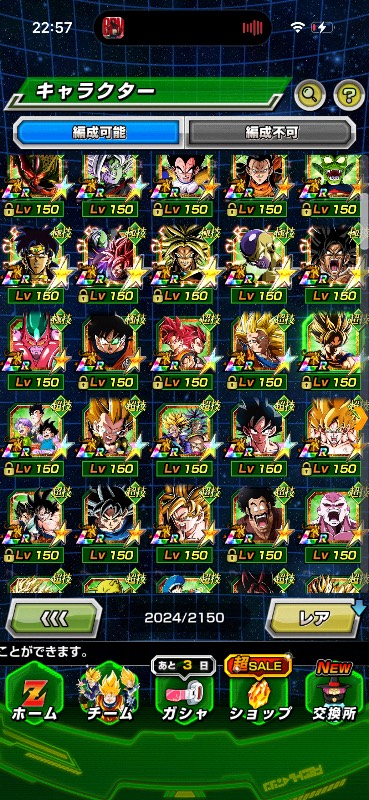Viewport: 369px width, 800px height.
Task: Open the pink Majin Buu character card
Action: point(333,523)
